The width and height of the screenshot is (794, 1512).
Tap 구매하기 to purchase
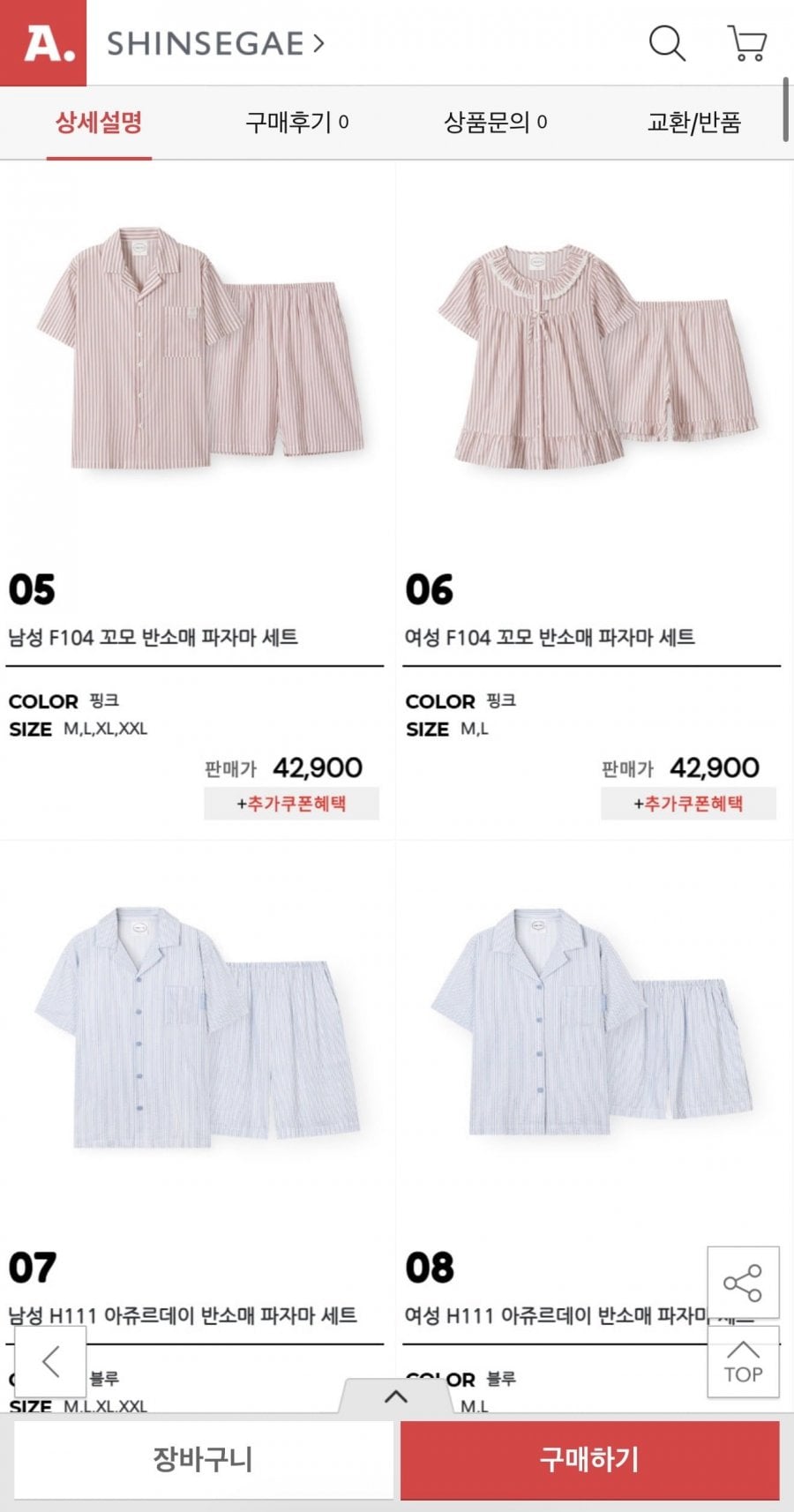pyautogui.click(x=589, y=1459)
